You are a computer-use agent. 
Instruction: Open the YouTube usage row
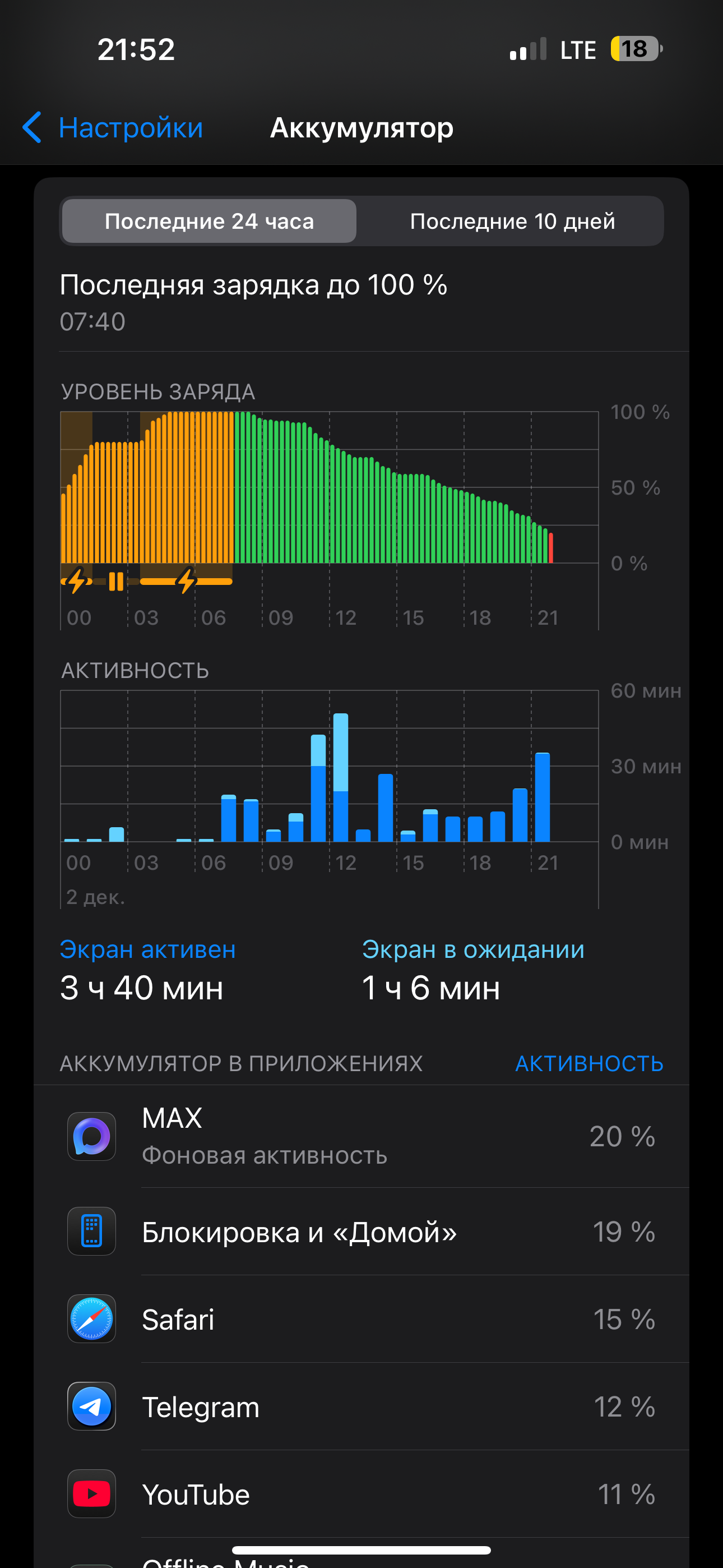[x=361, y=1495]
